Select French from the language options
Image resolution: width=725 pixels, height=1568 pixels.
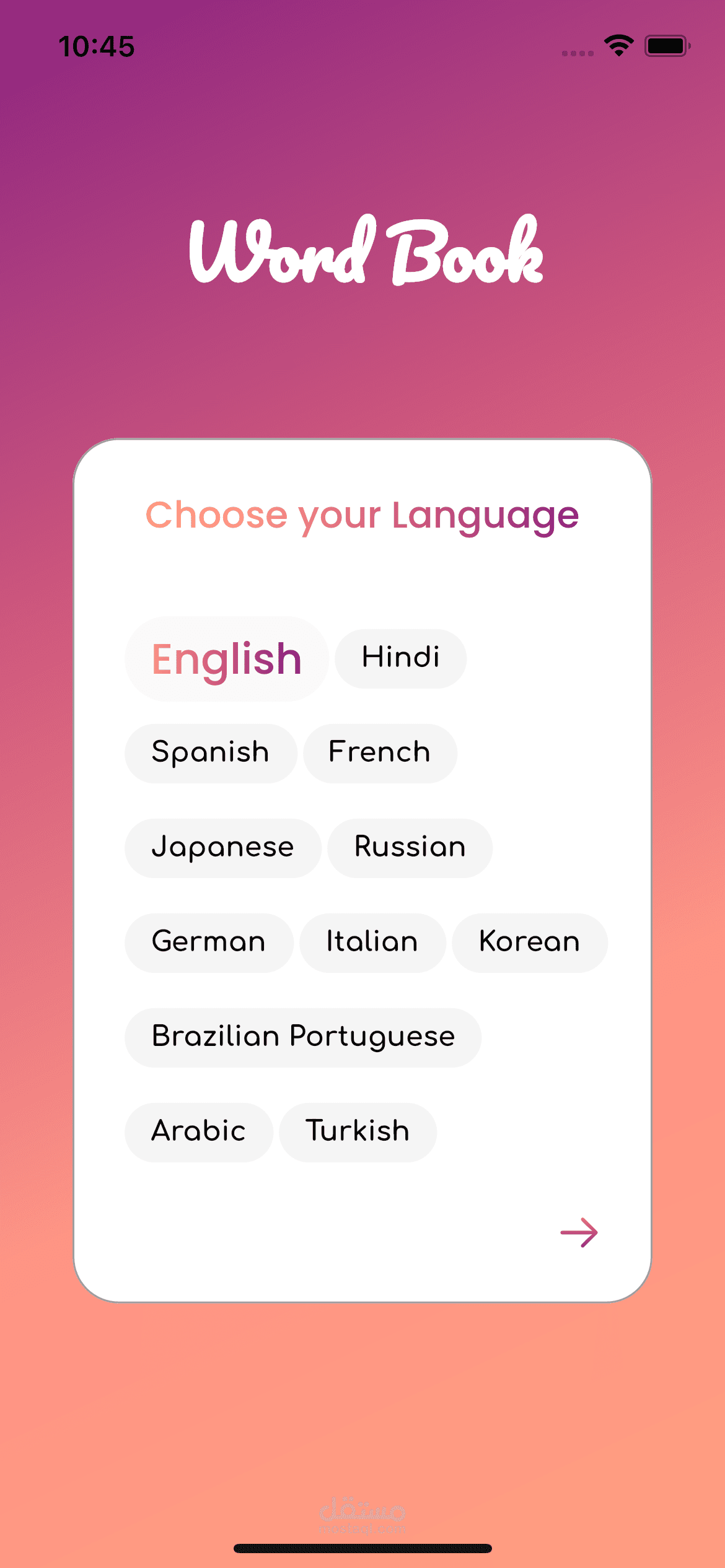380,753
